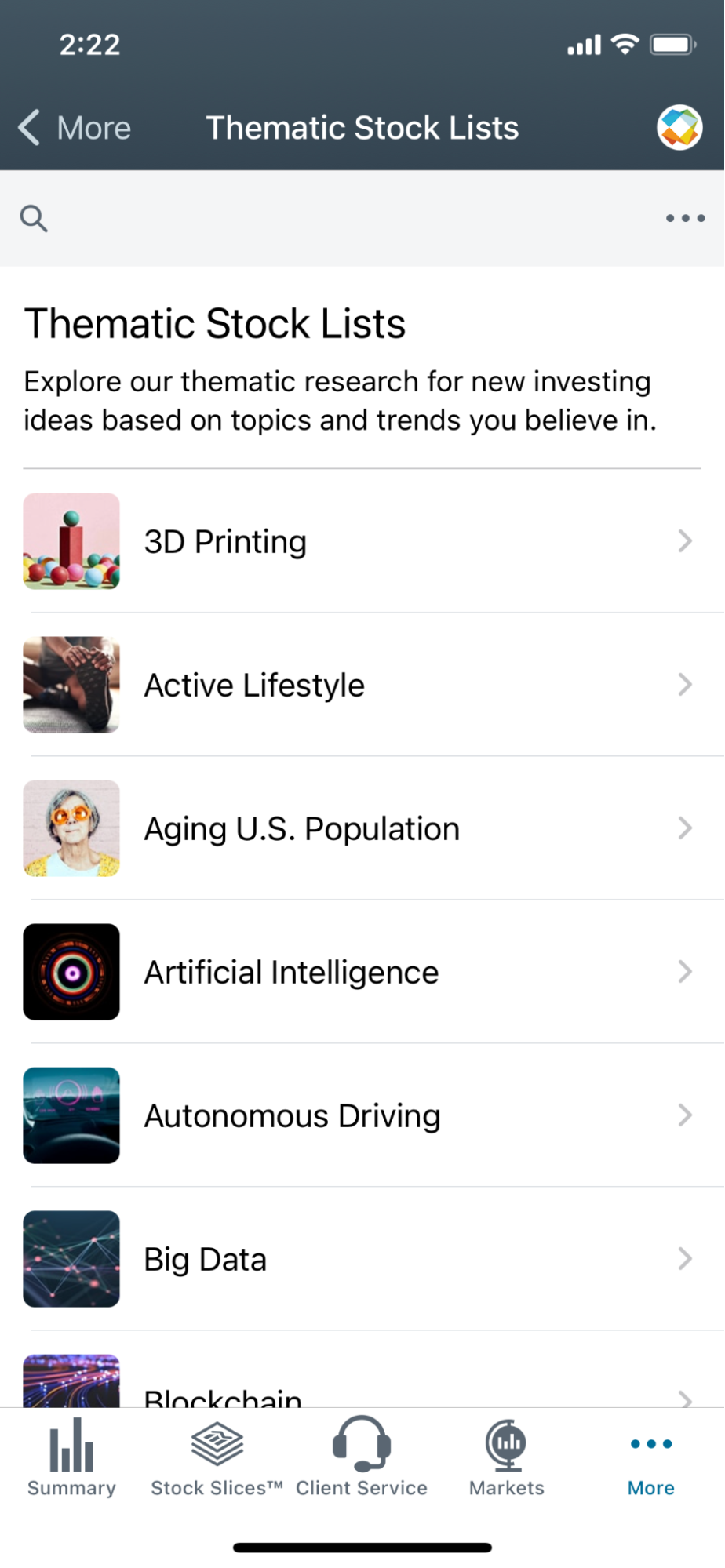The image size is (725, 1568).
Task: Open the Artificial Intelligence list
Action: click(362, 972)
